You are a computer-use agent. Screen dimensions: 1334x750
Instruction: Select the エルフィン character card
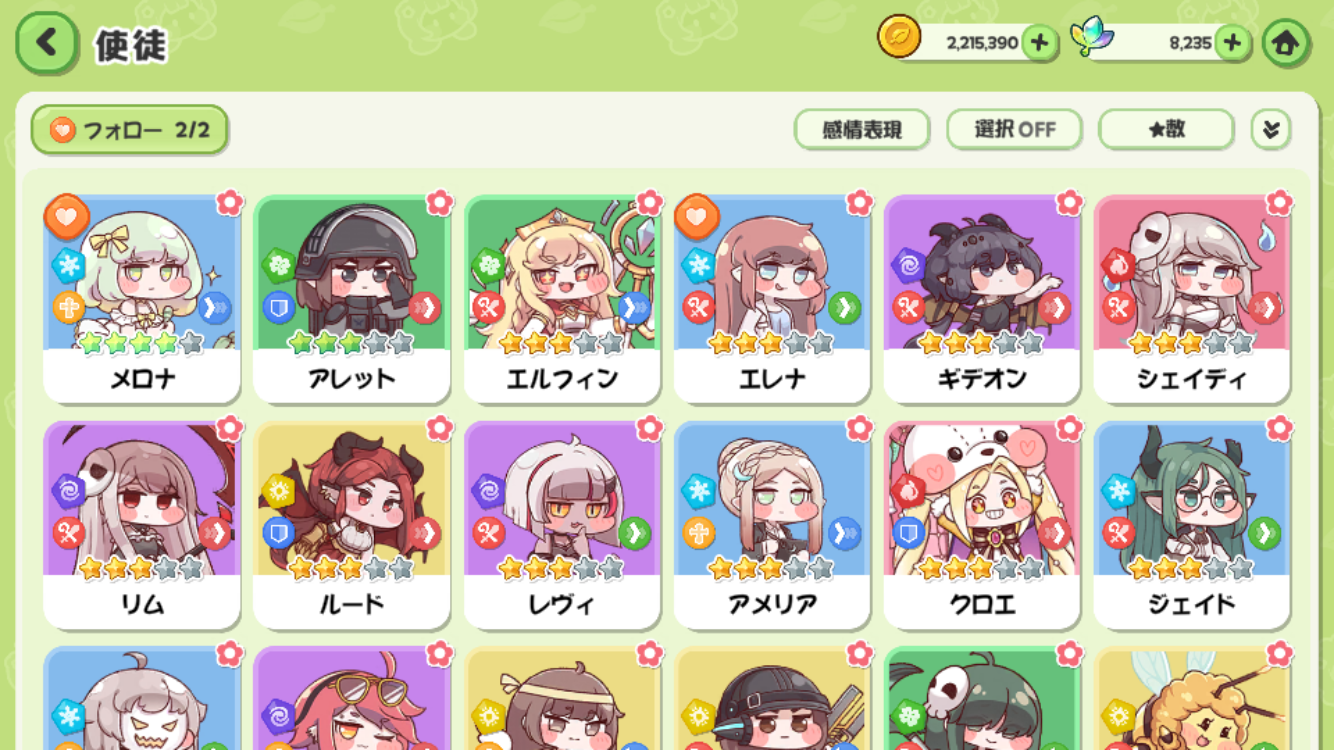point(562,298)
